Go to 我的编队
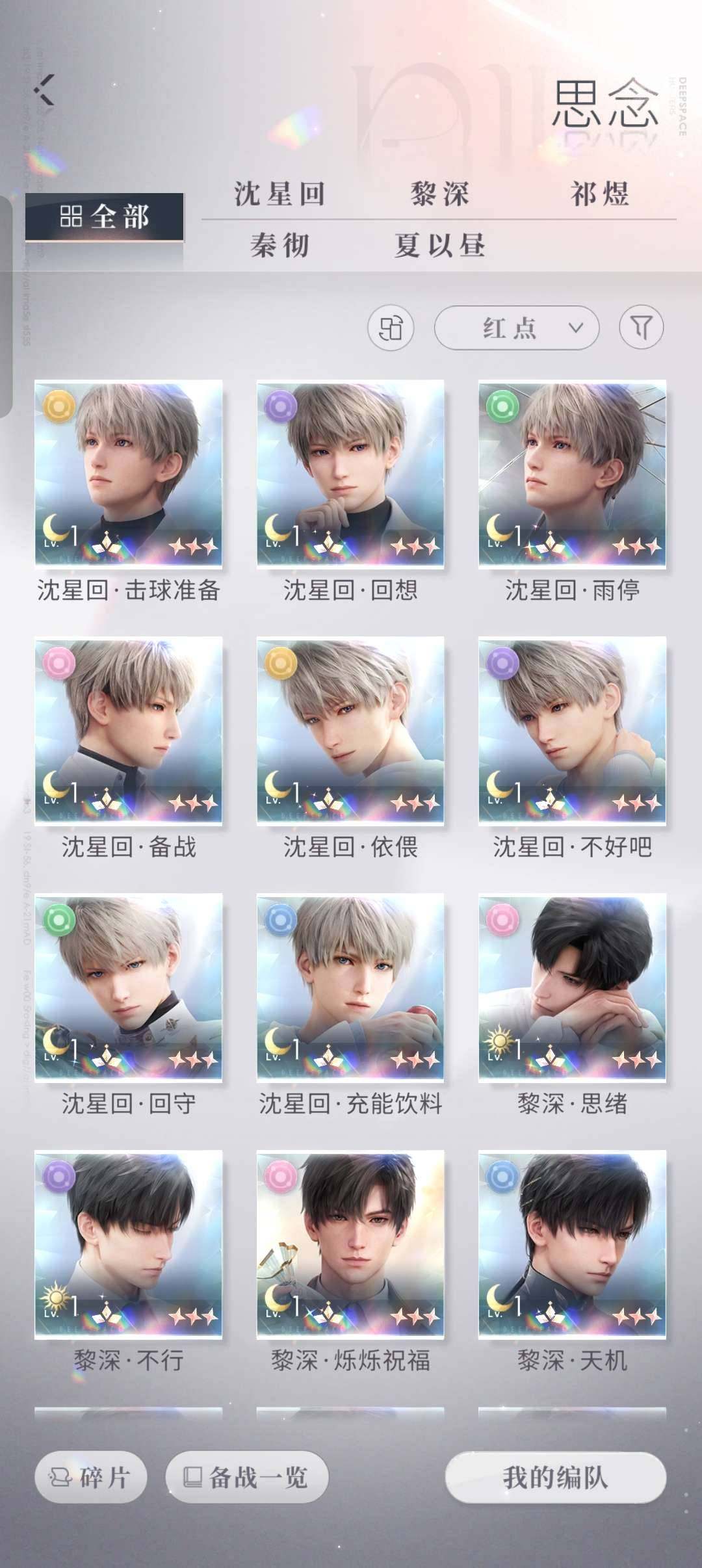The width and height of the screenshot is (702, 1568). 555,1477
